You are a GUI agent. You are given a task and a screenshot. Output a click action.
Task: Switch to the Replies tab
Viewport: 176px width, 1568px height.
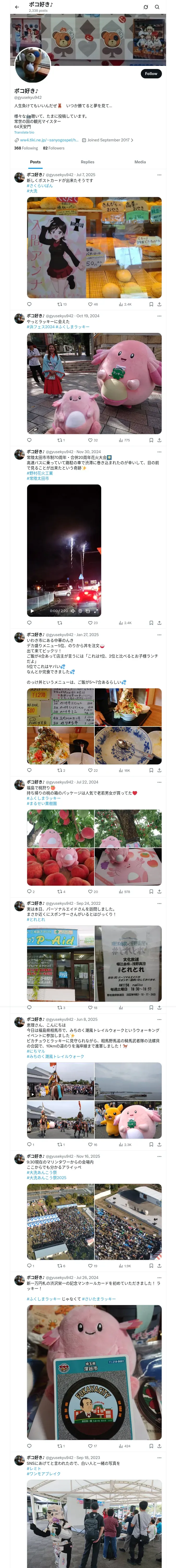[87, 162]
